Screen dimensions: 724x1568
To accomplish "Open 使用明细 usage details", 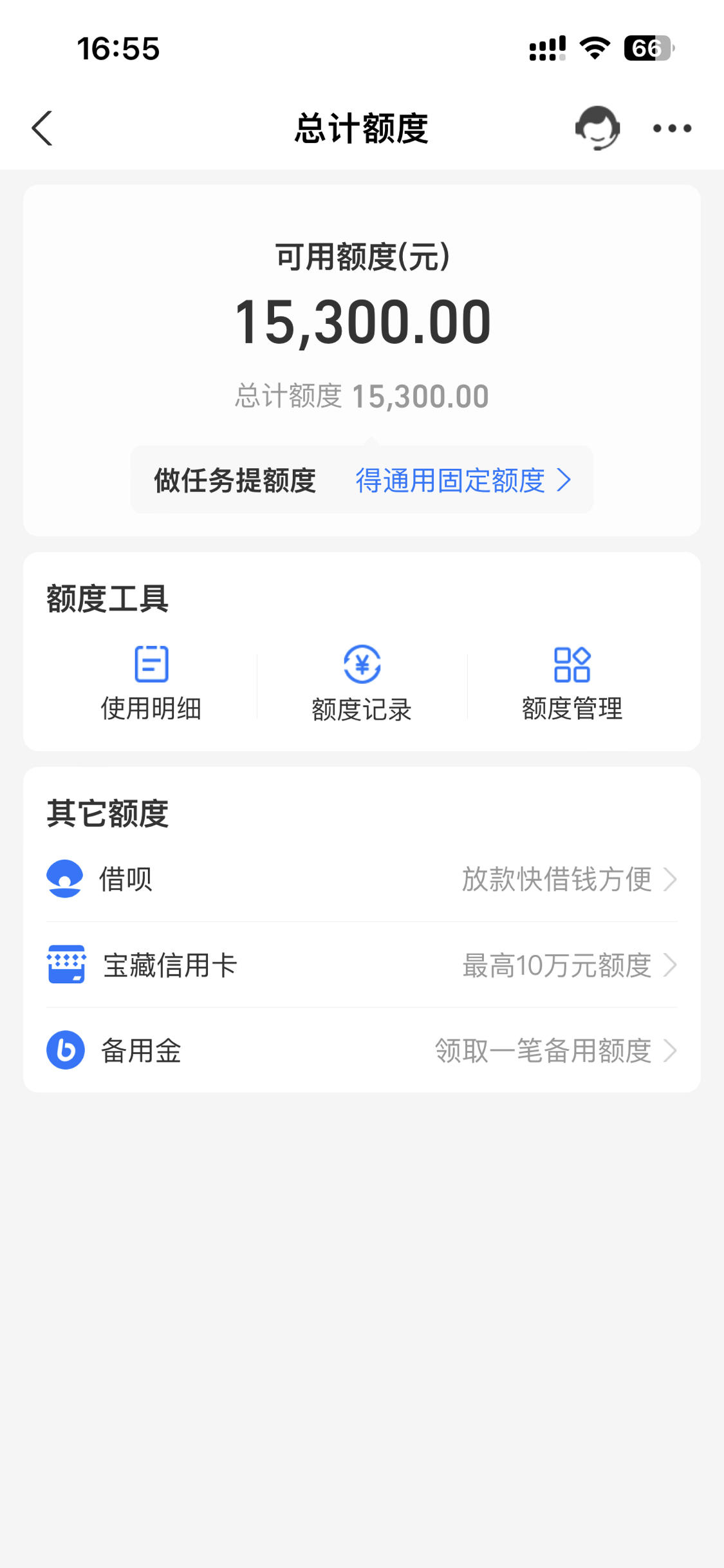I will pyautogui.click(x=151, y=683).
